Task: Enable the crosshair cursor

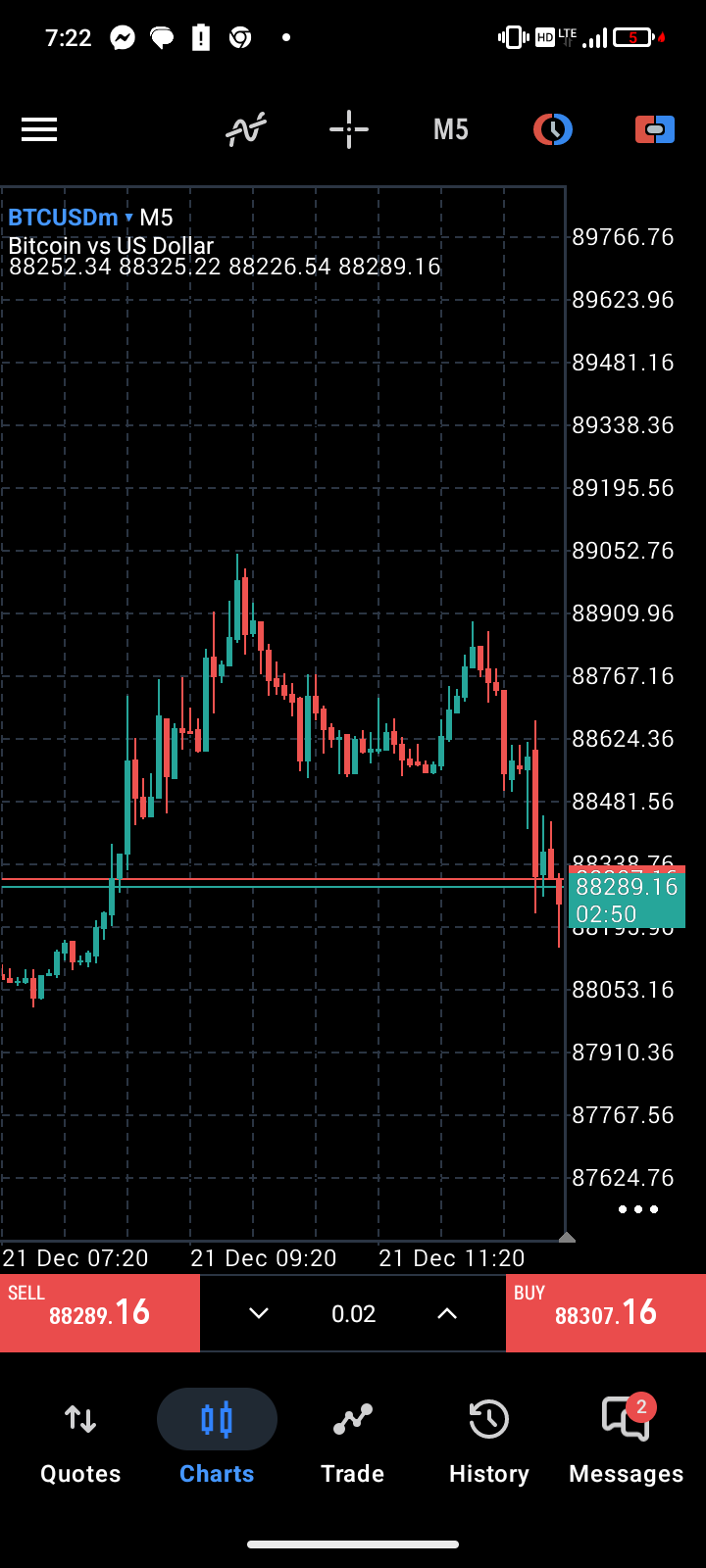Action: (349, 129)
